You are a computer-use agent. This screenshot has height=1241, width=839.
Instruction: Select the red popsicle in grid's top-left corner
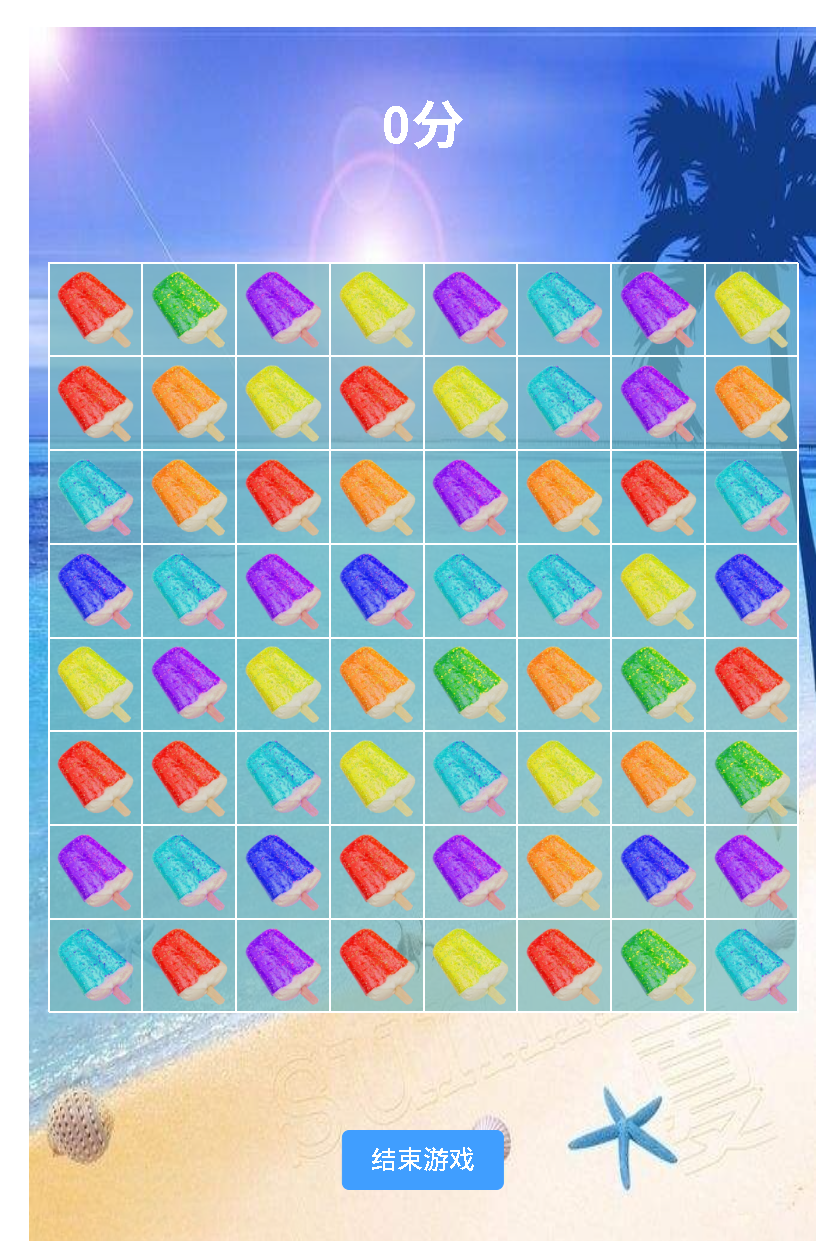(95, 309)
